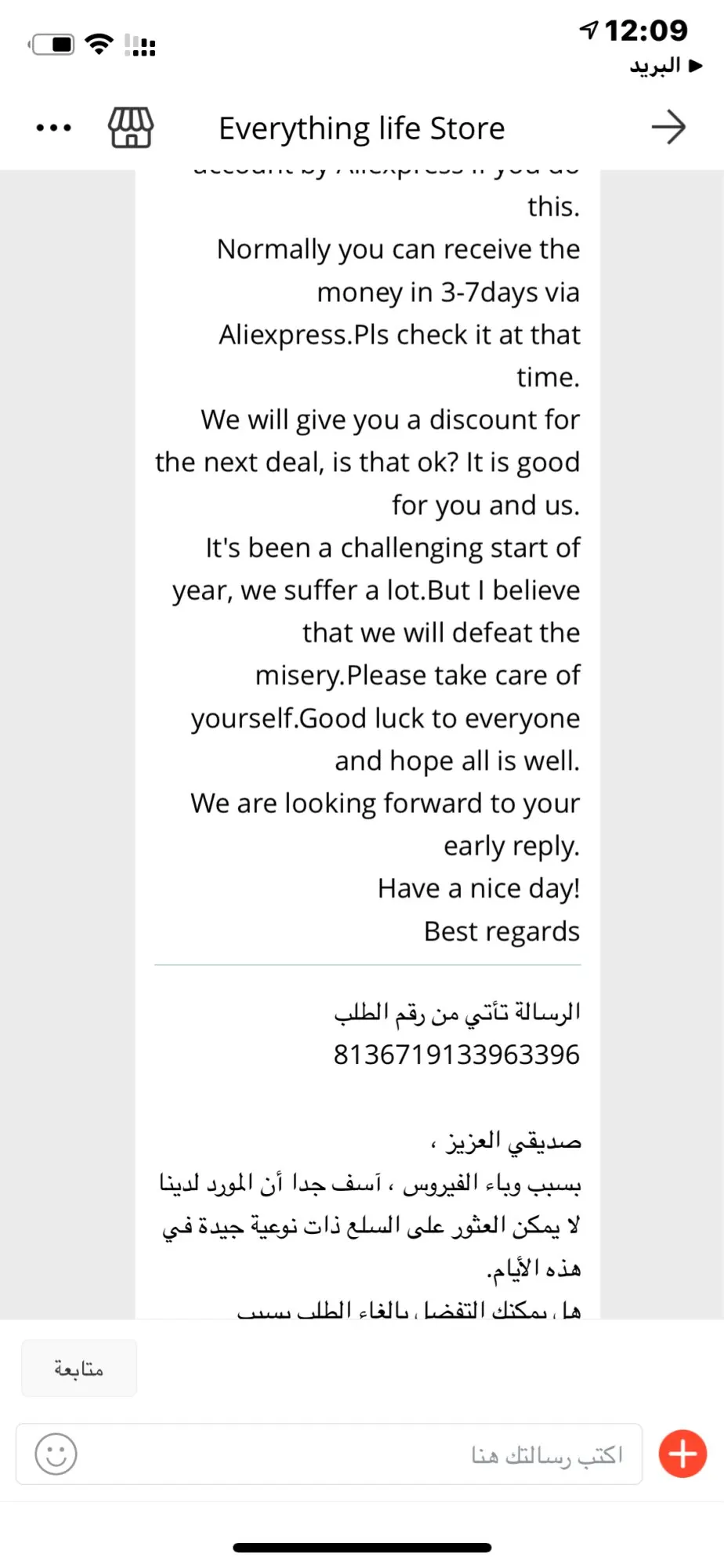
Task: Tap the red plus attachment button
Action: [682, 1454]
